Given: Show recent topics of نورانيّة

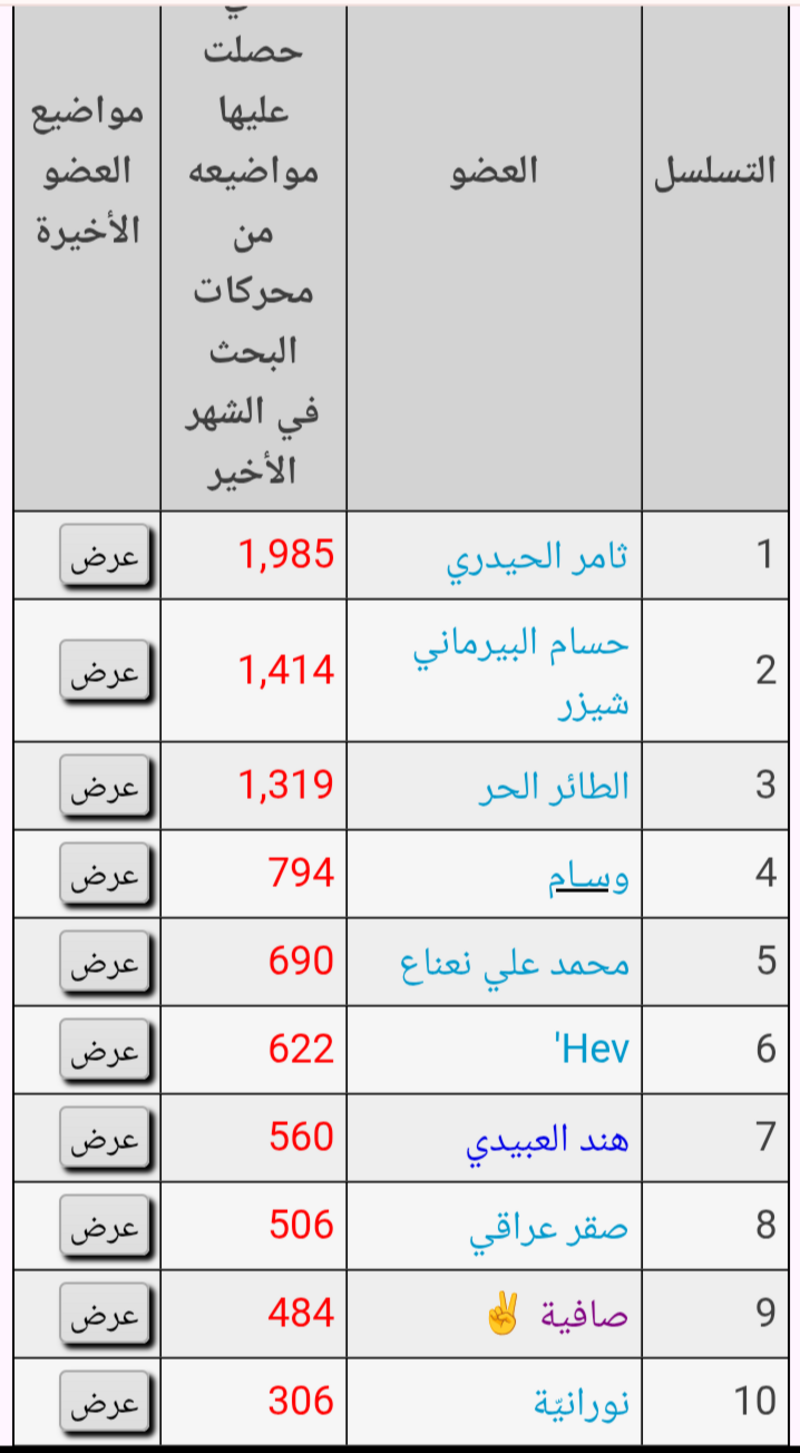Looking at the screenshot, I should click(104, 1401).
